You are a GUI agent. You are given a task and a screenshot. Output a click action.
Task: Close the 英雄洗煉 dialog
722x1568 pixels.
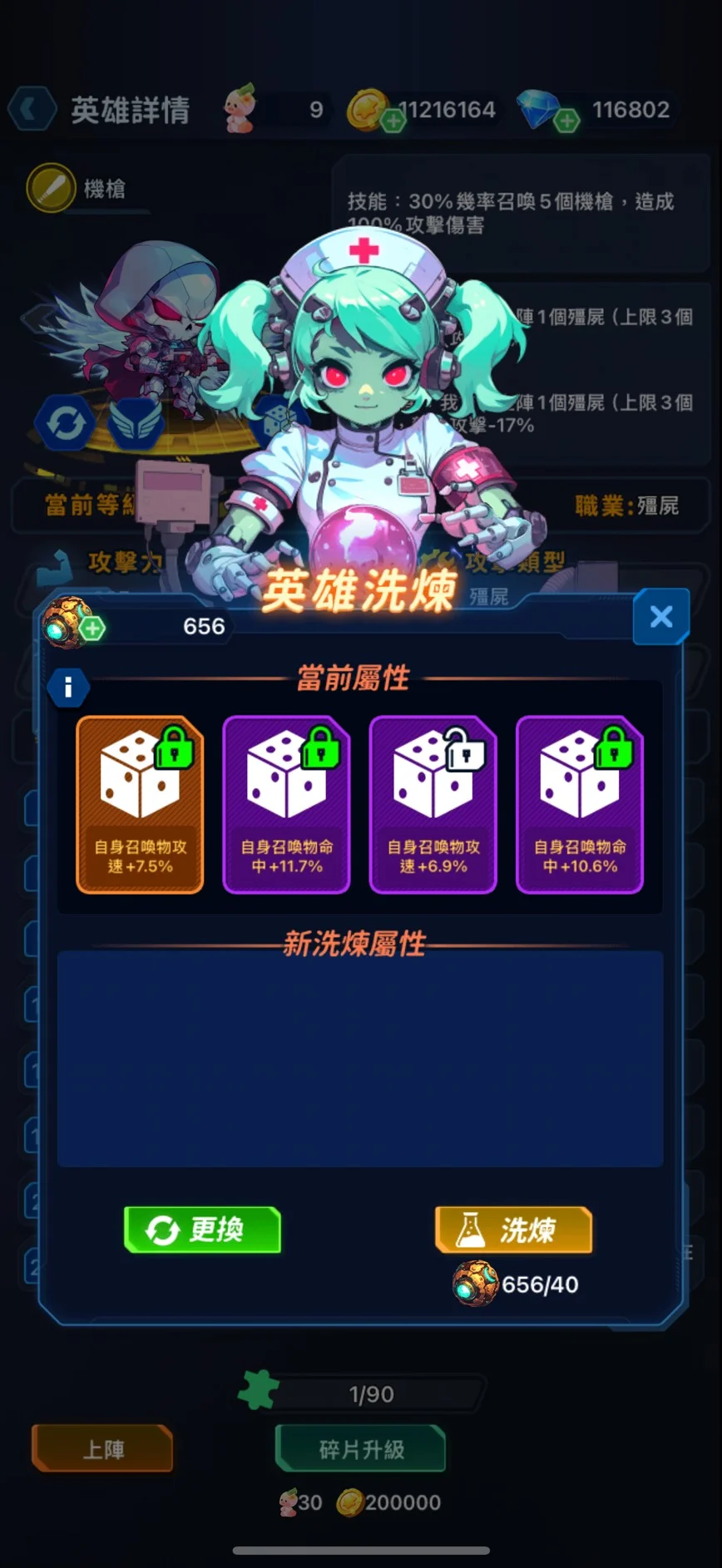point(660,617)
